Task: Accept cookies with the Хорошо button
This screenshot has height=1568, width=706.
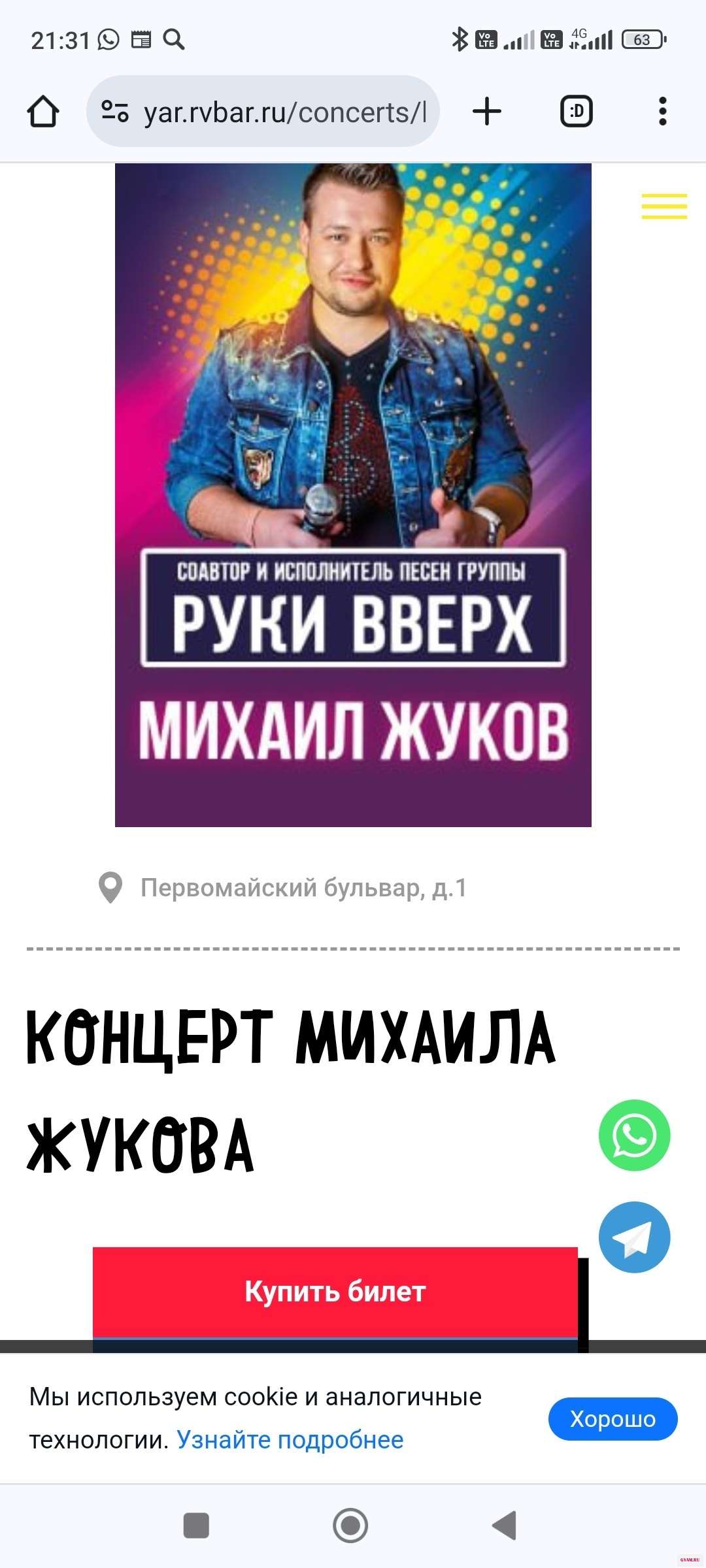Action: (613, 1418)
